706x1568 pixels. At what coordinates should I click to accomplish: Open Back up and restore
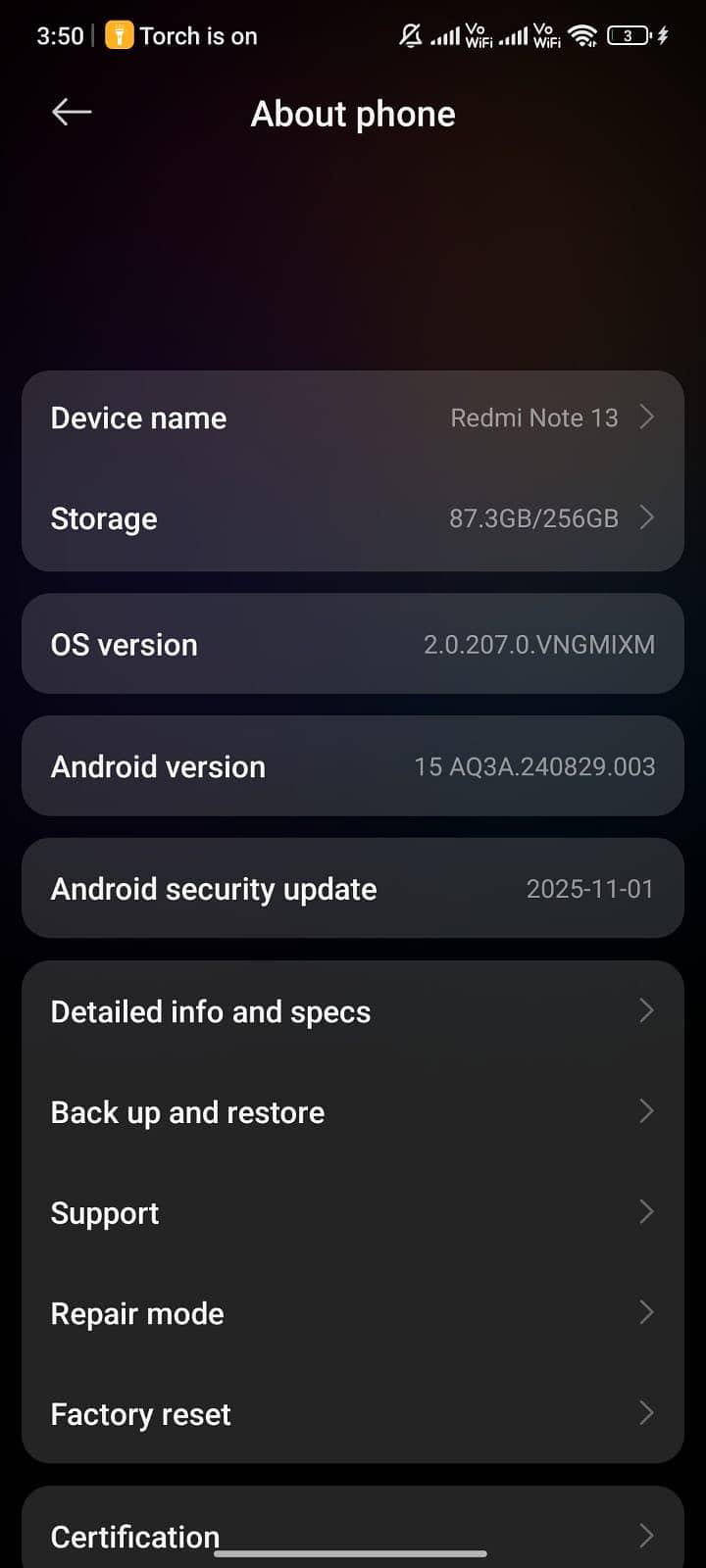point(352,1112)
